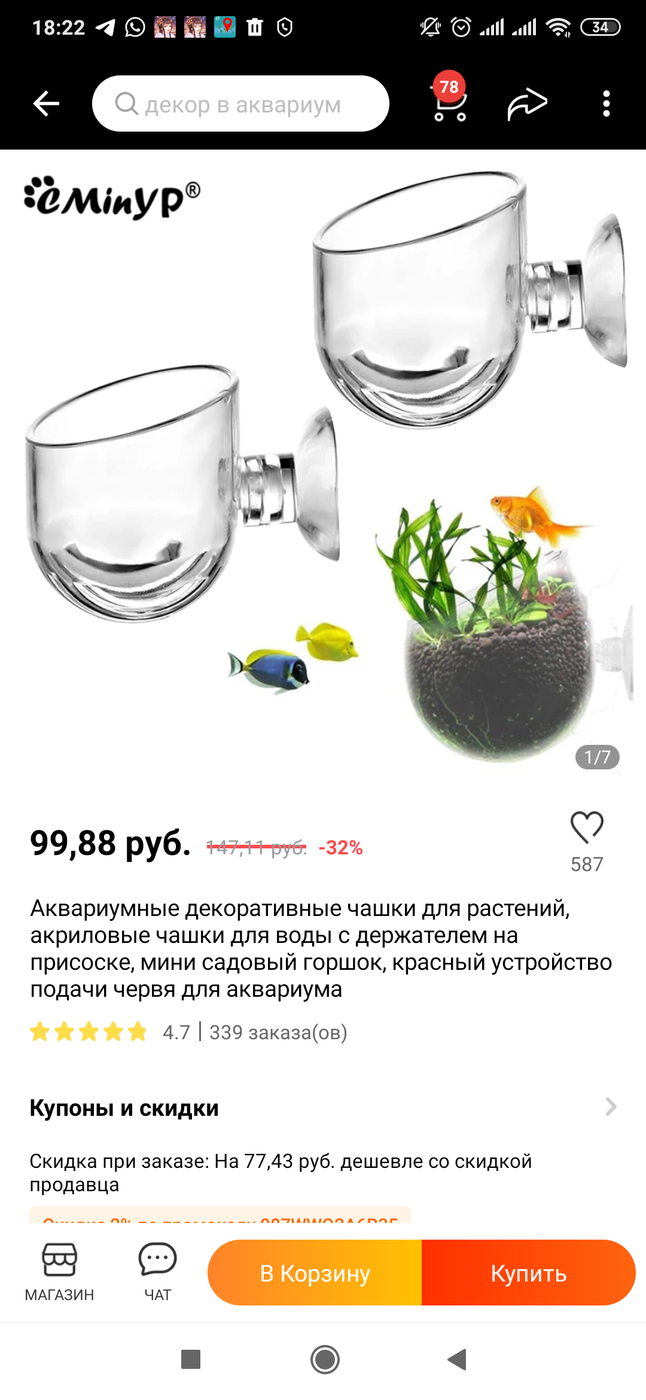This screenshot has height=1400, width=646.
Task: Add the product to favorites with heart
Action: (x=587, y=827)
